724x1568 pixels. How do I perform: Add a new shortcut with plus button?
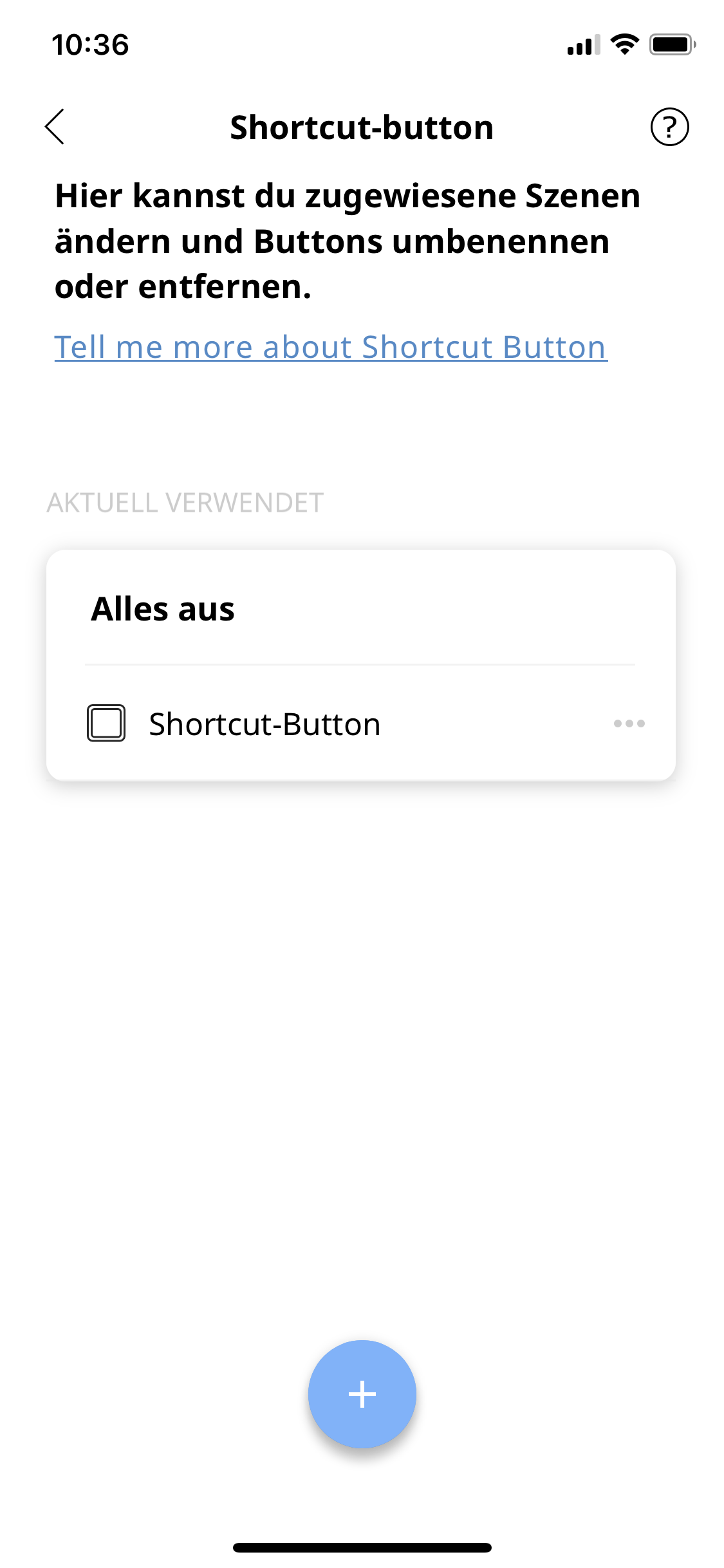click(x=362, y=1394)
